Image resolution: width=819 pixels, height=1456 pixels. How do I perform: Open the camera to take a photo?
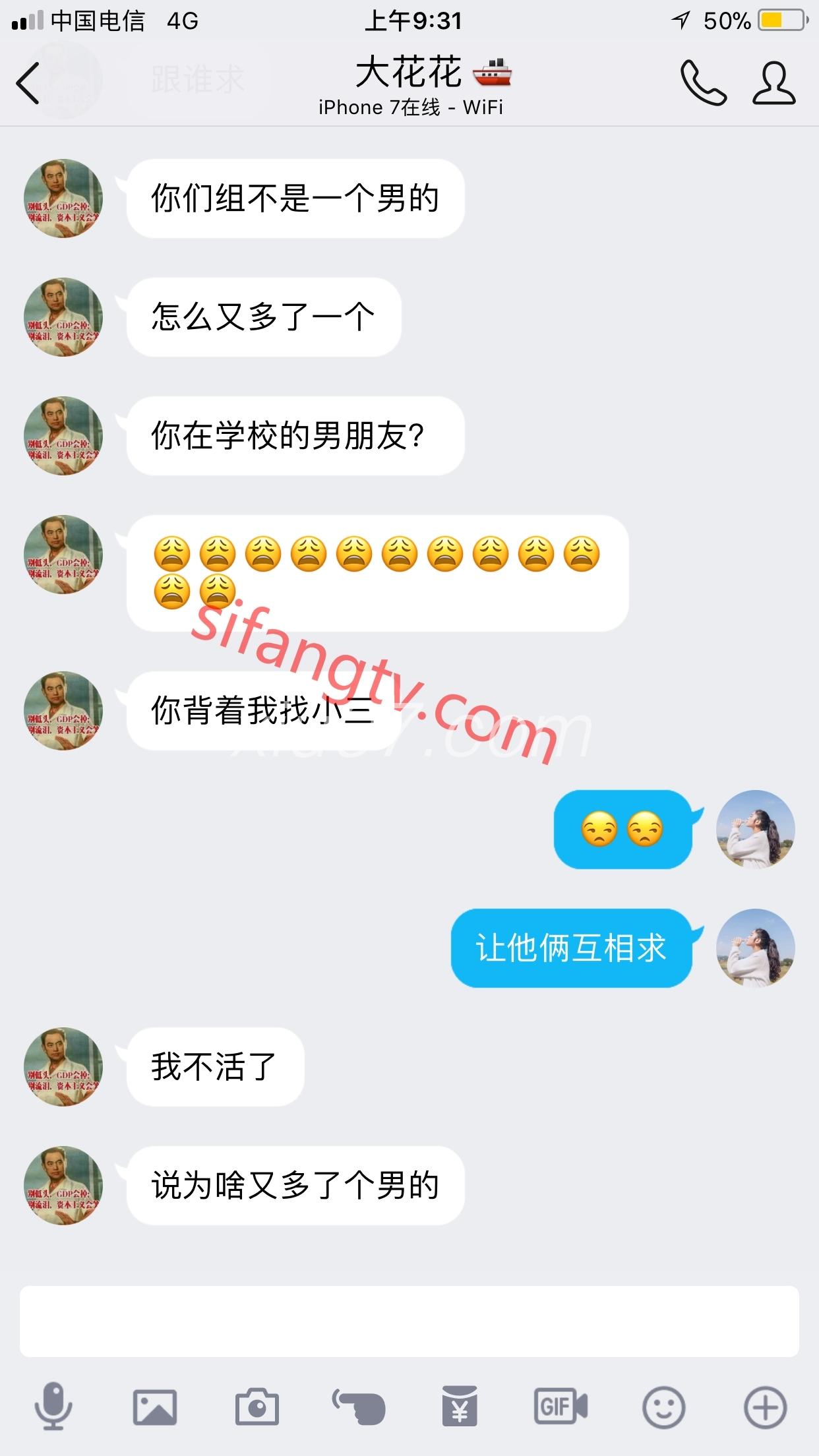[x=257, y=1408]
